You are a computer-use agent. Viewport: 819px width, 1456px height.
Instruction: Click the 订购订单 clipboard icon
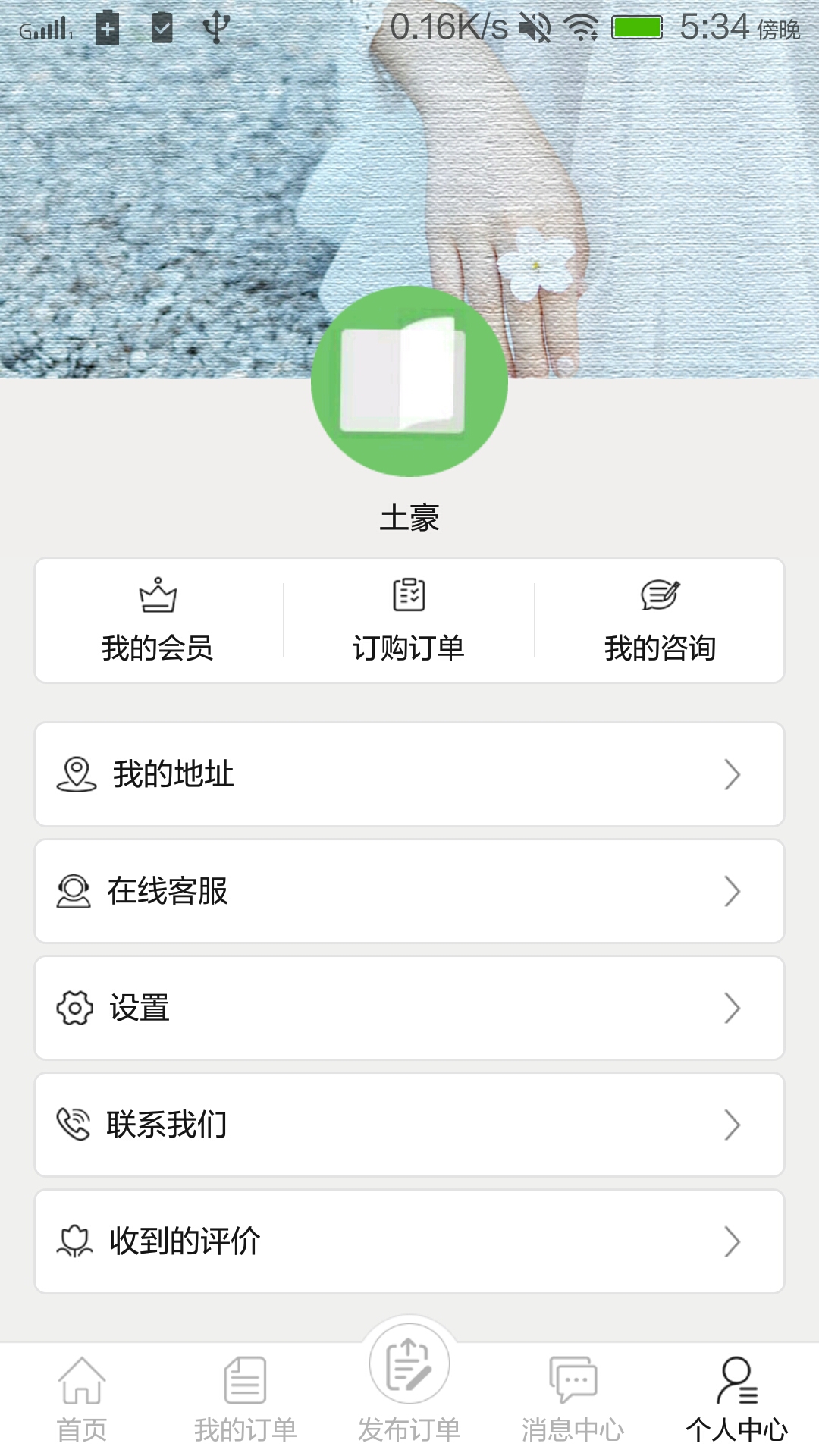pos(409,598)
